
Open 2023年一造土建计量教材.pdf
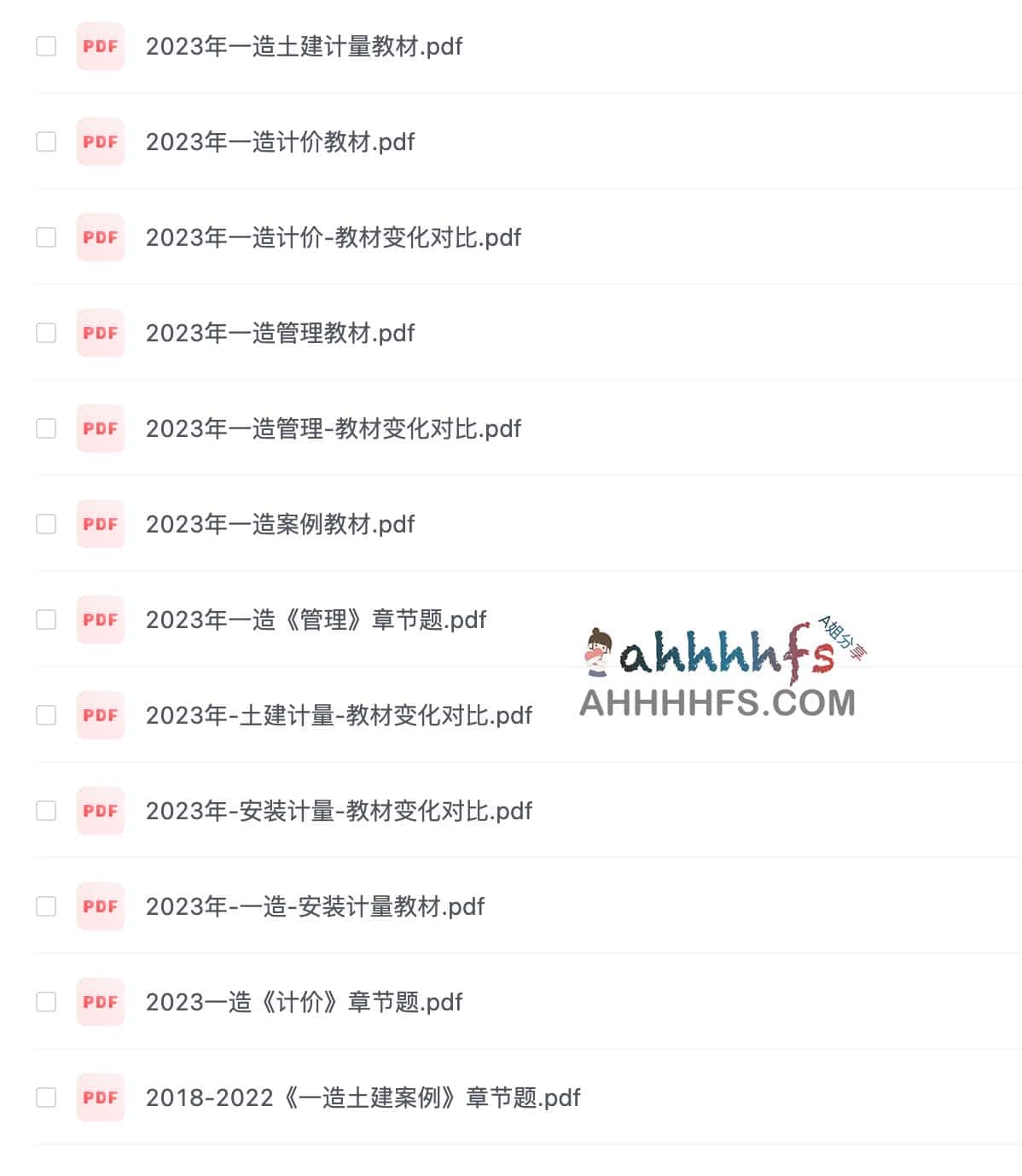(304, 46)
